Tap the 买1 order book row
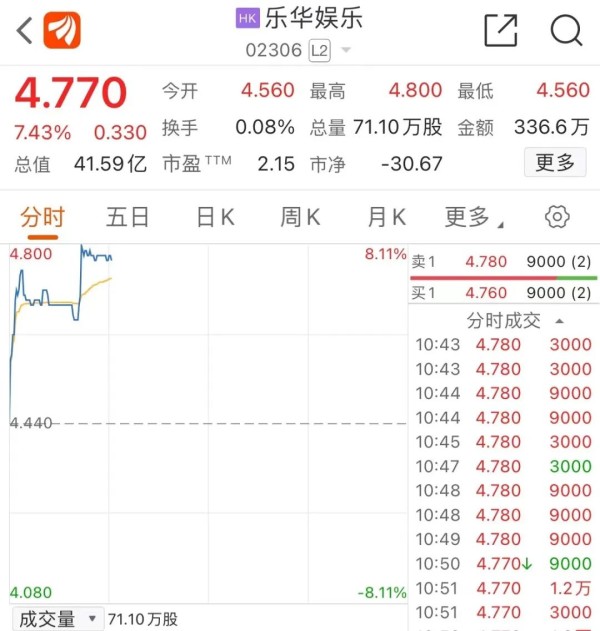Viewport: 600px width, 631px height. pyautogui.click(x=503, y=292)
